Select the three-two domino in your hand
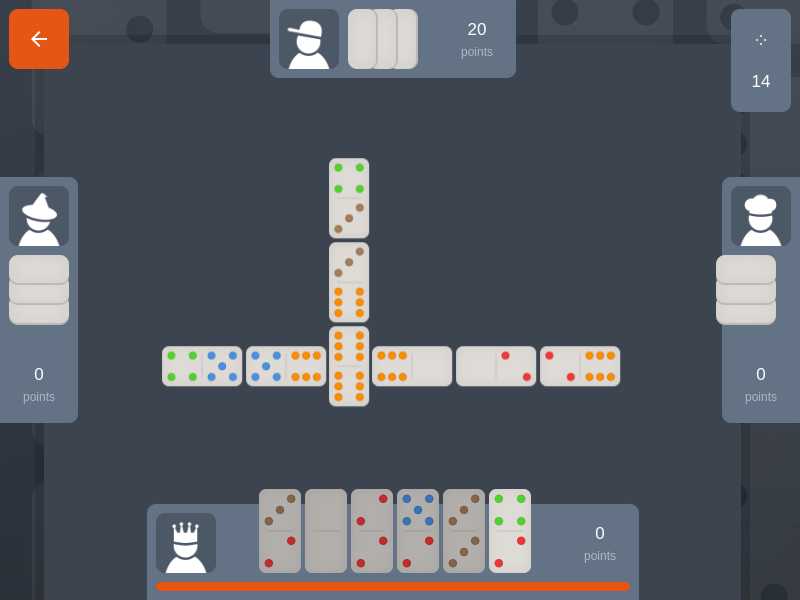This screenshot has width=800, height=600. (280, 531)
